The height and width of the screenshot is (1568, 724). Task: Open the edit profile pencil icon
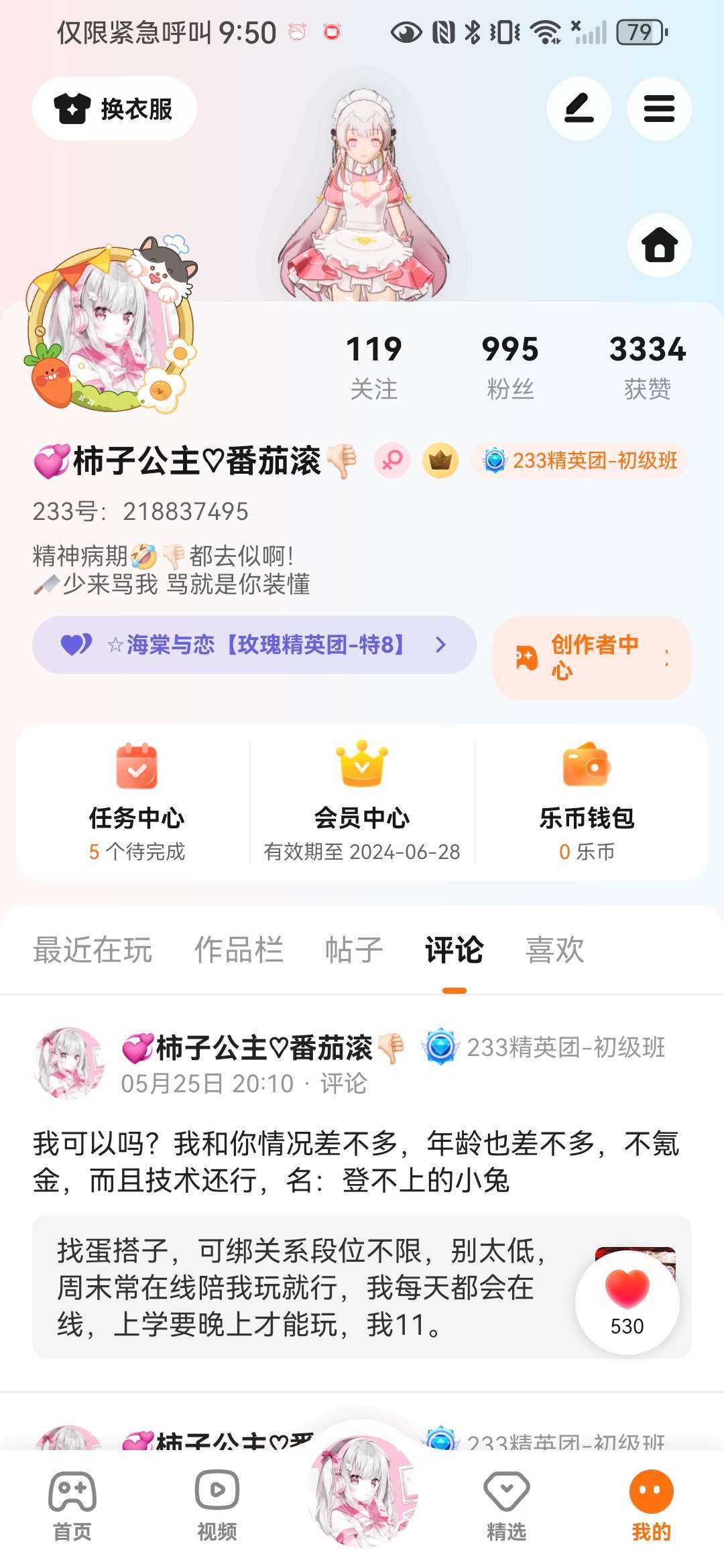click(x=579, y=109)
